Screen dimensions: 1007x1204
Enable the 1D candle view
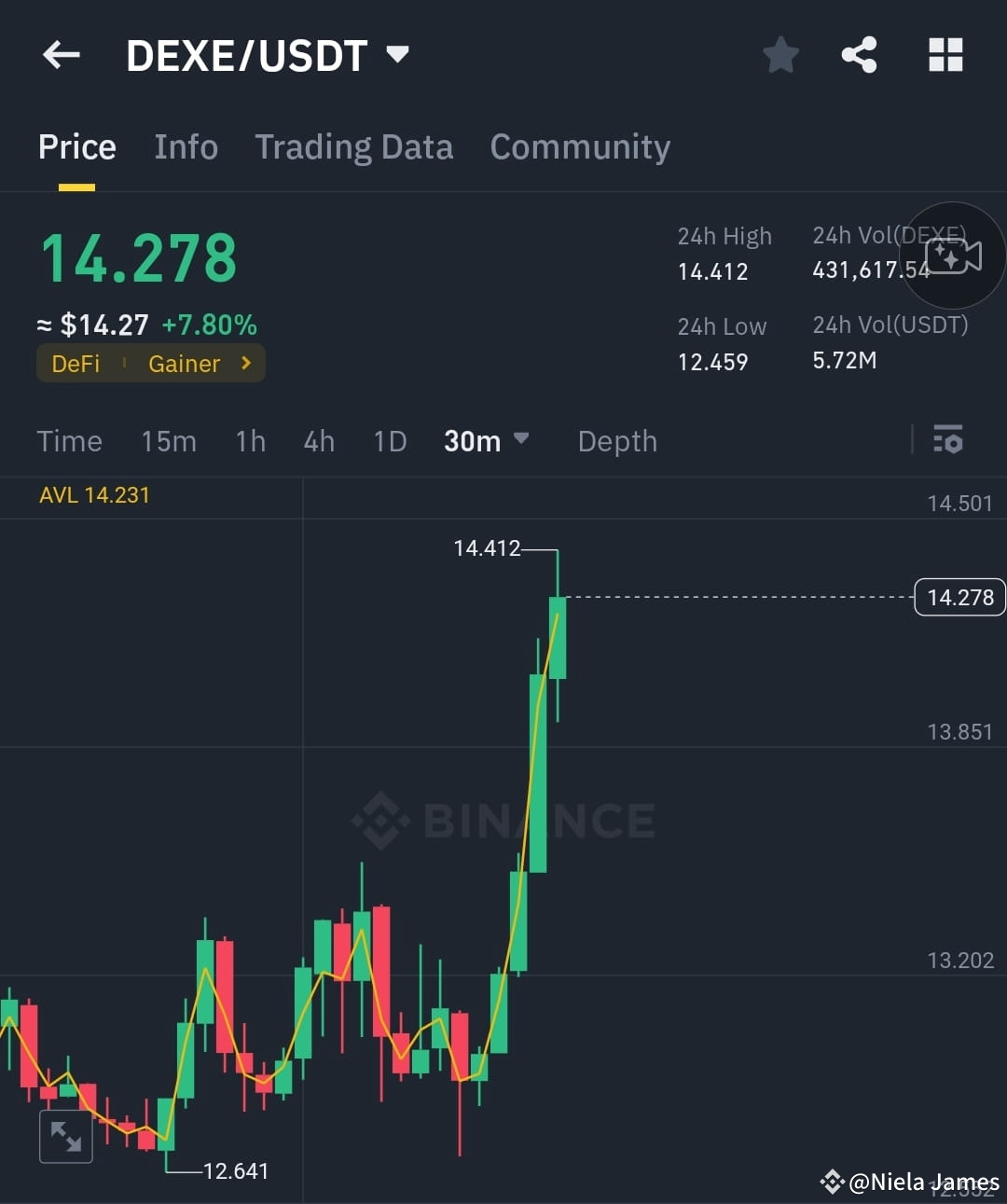(x=390, y=441)
